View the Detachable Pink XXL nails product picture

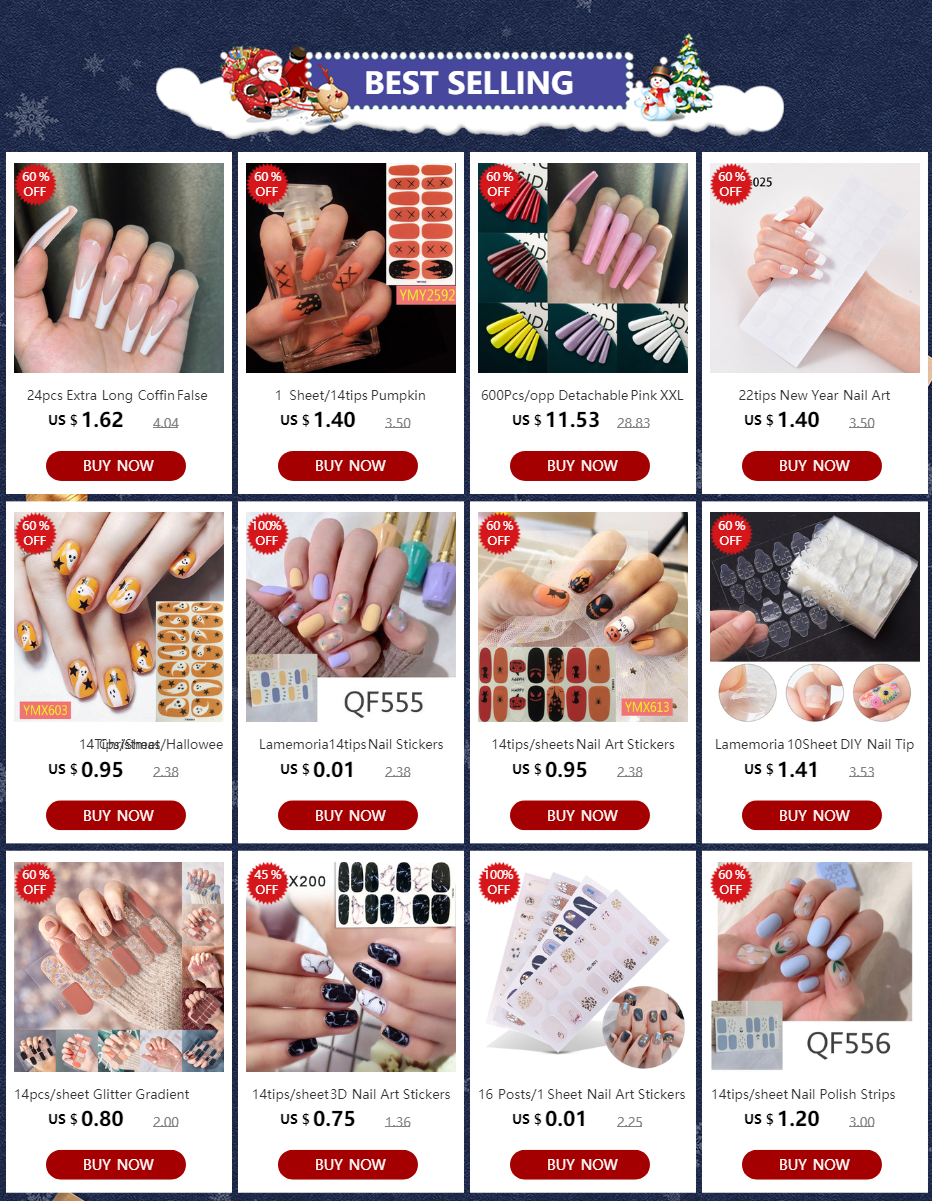click(583, 268)
